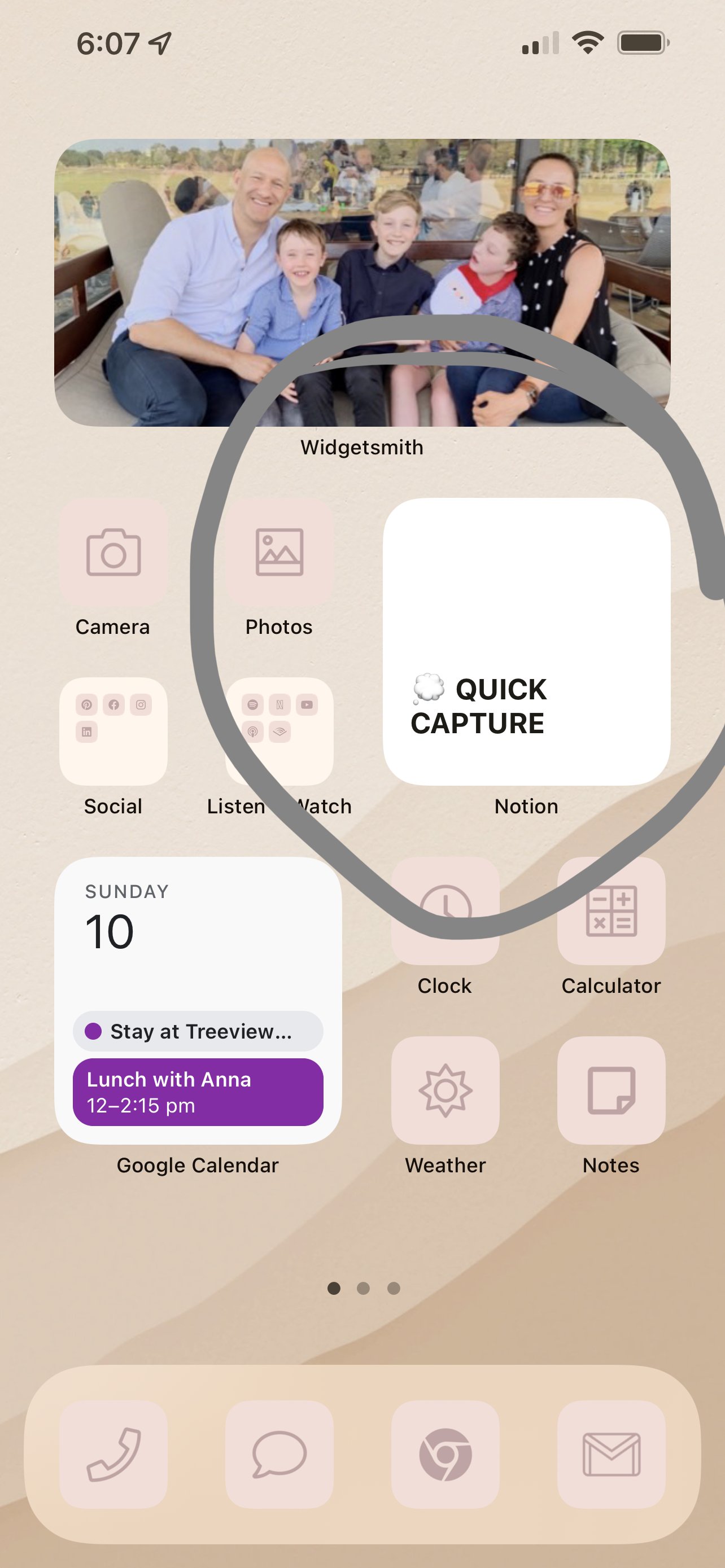
Task: Launch the Photos app
Action: pyautogui.click(x=279, y=552)
